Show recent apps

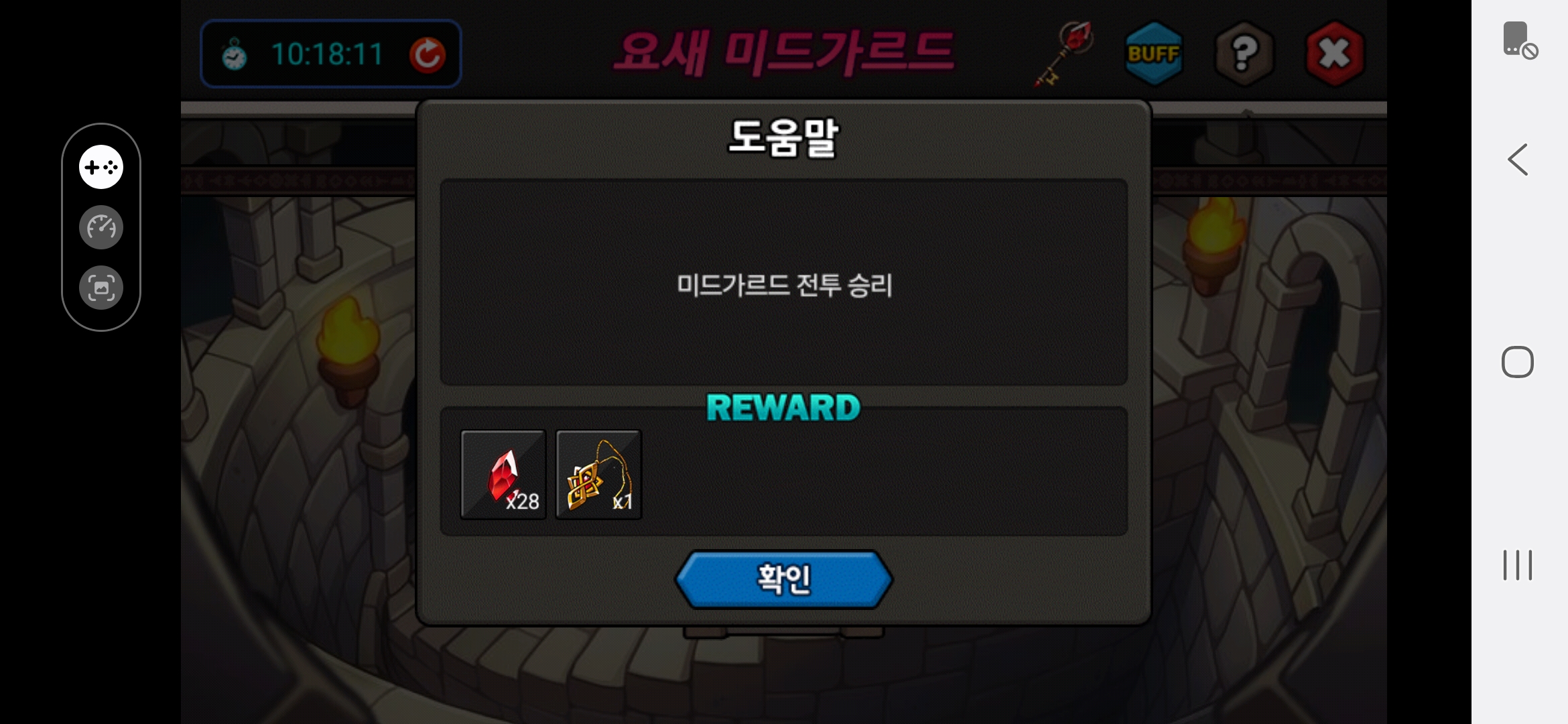[1518, 564]
